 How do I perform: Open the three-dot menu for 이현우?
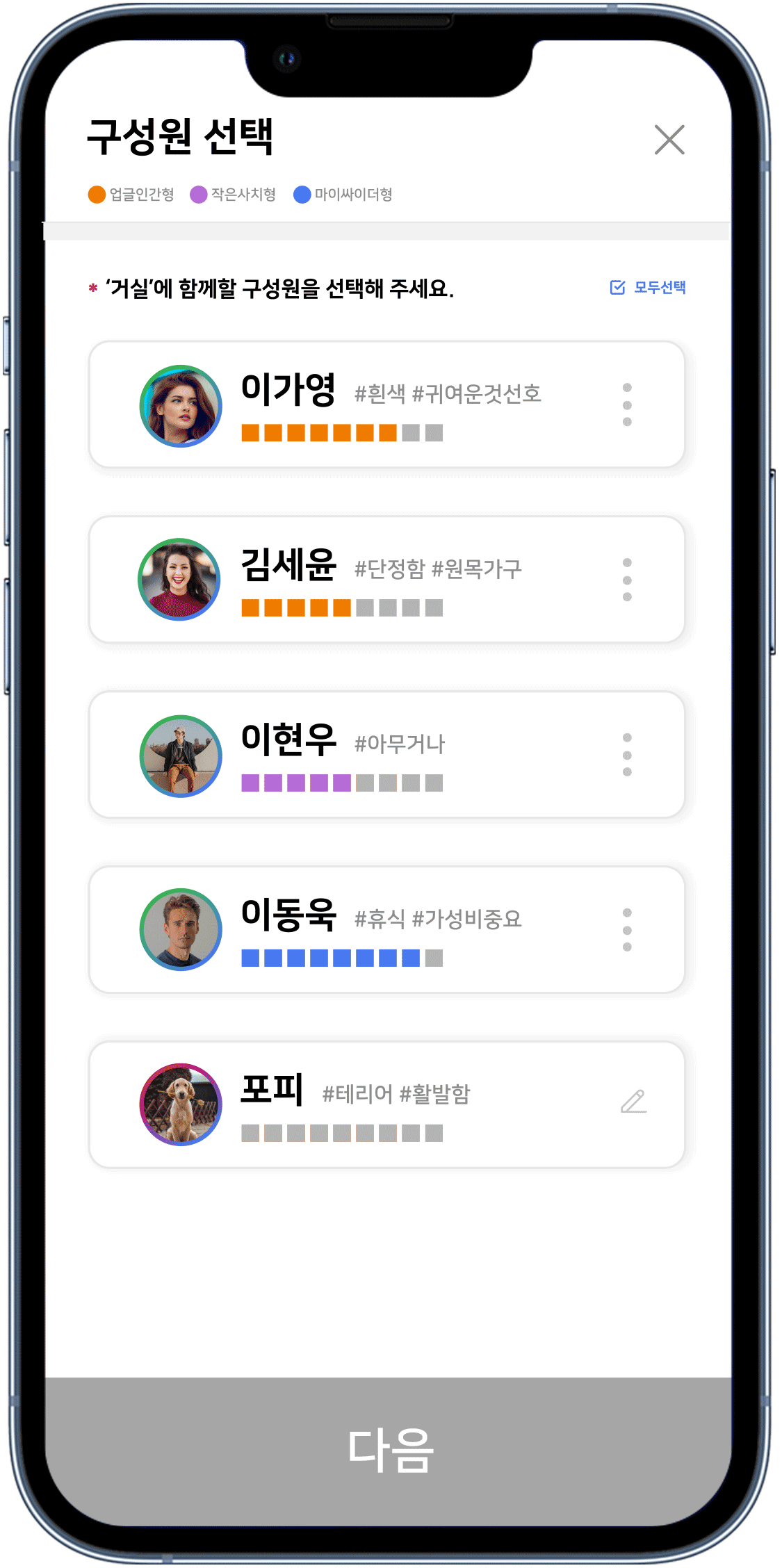pyautogui.click(x=627, y=755)
